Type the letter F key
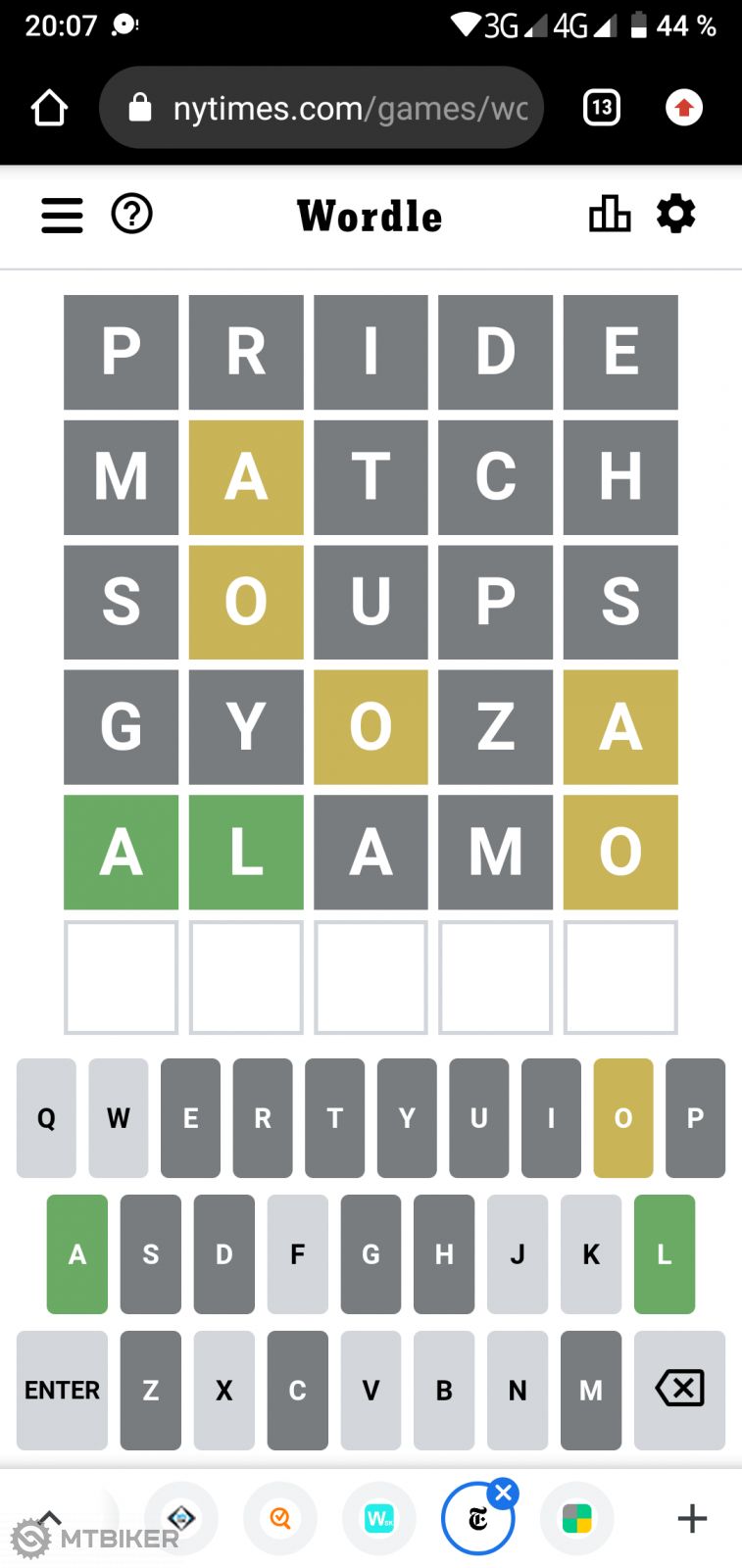The image size is (742, 1568). coord(297,1254)
